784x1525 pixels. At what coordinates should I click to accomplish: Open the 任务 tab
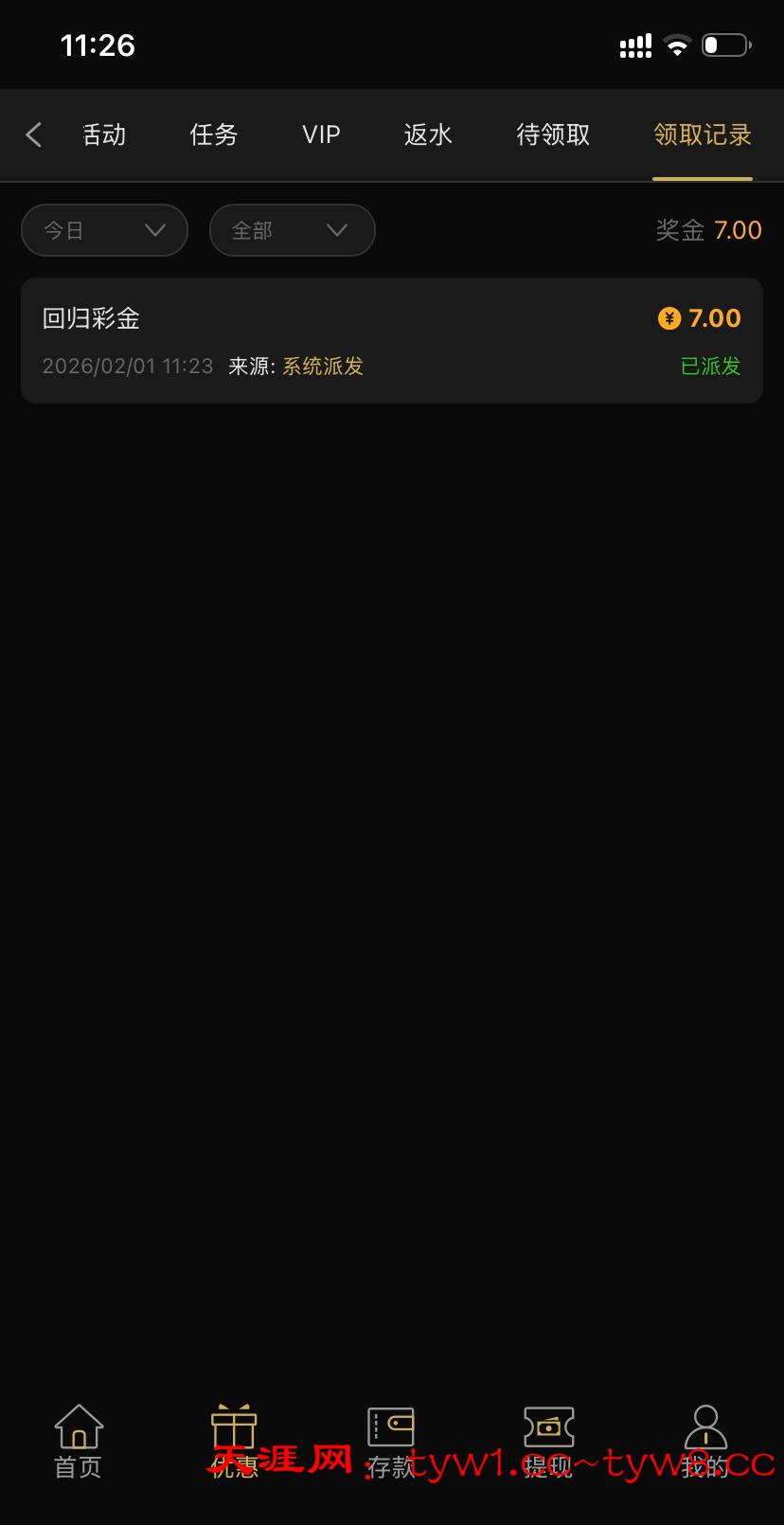coord(213,135)
